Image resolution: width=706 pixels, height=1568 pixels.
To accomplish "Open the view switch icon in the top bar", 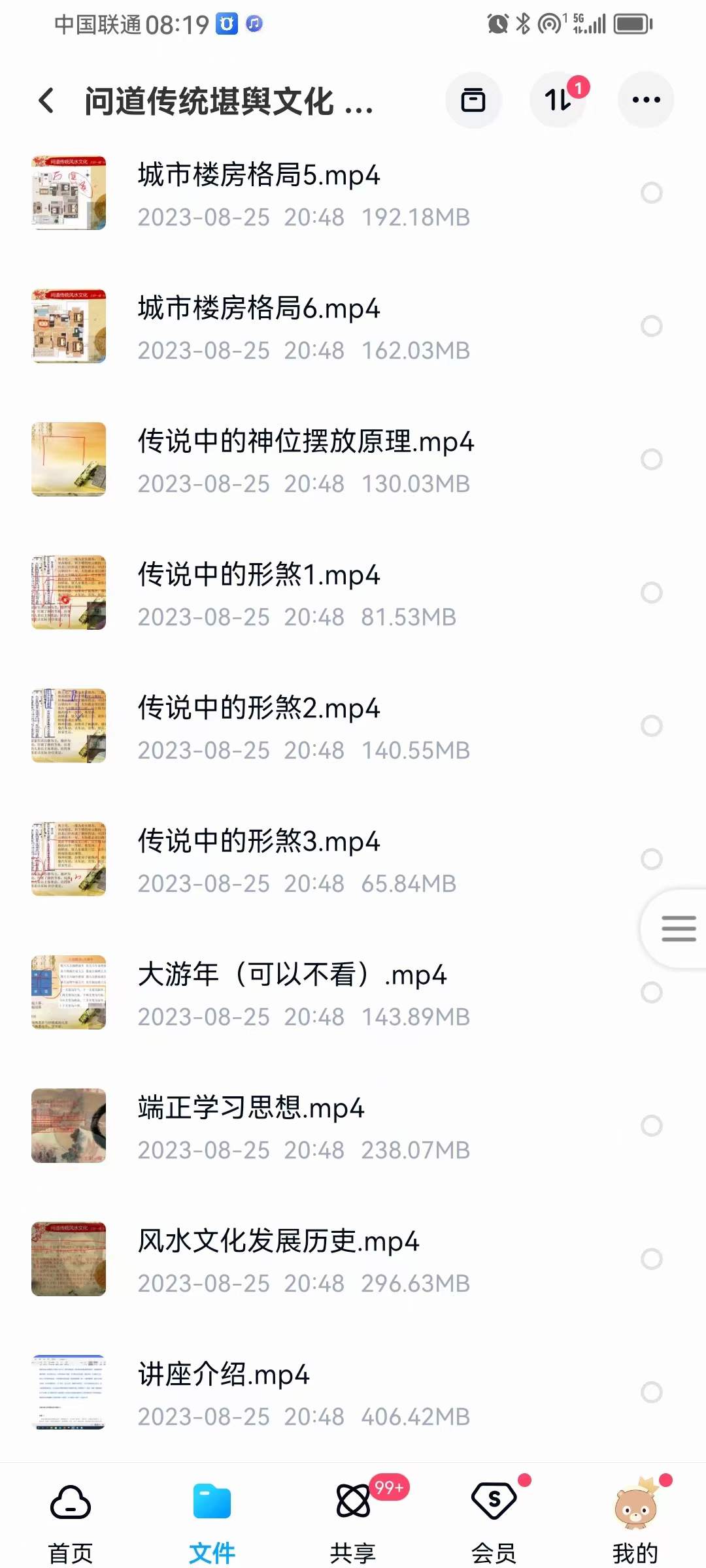I will click(x=473, y=99).
